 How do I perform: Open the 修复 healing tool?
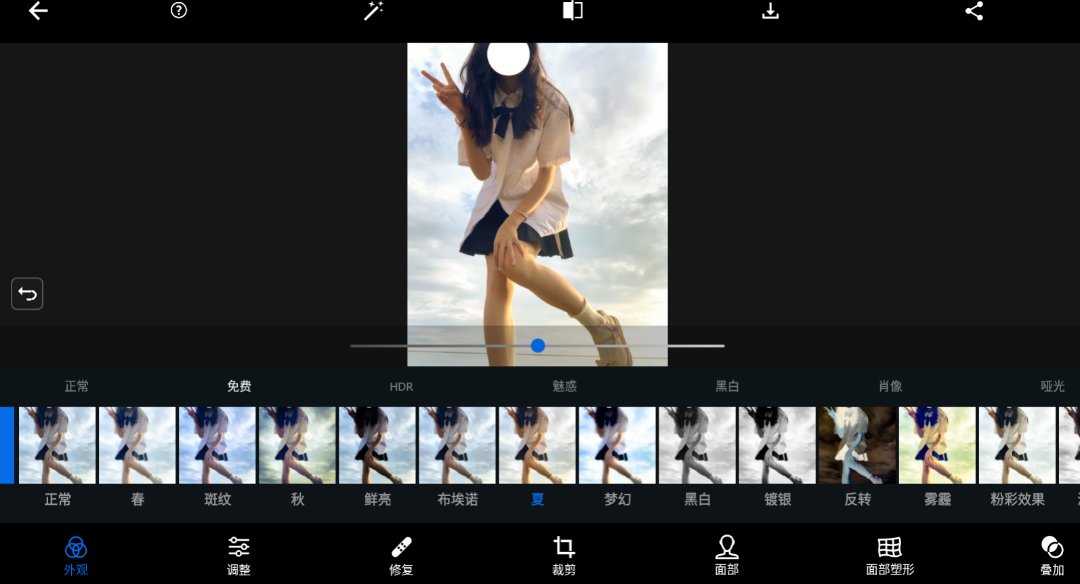[x=401, y=555]
